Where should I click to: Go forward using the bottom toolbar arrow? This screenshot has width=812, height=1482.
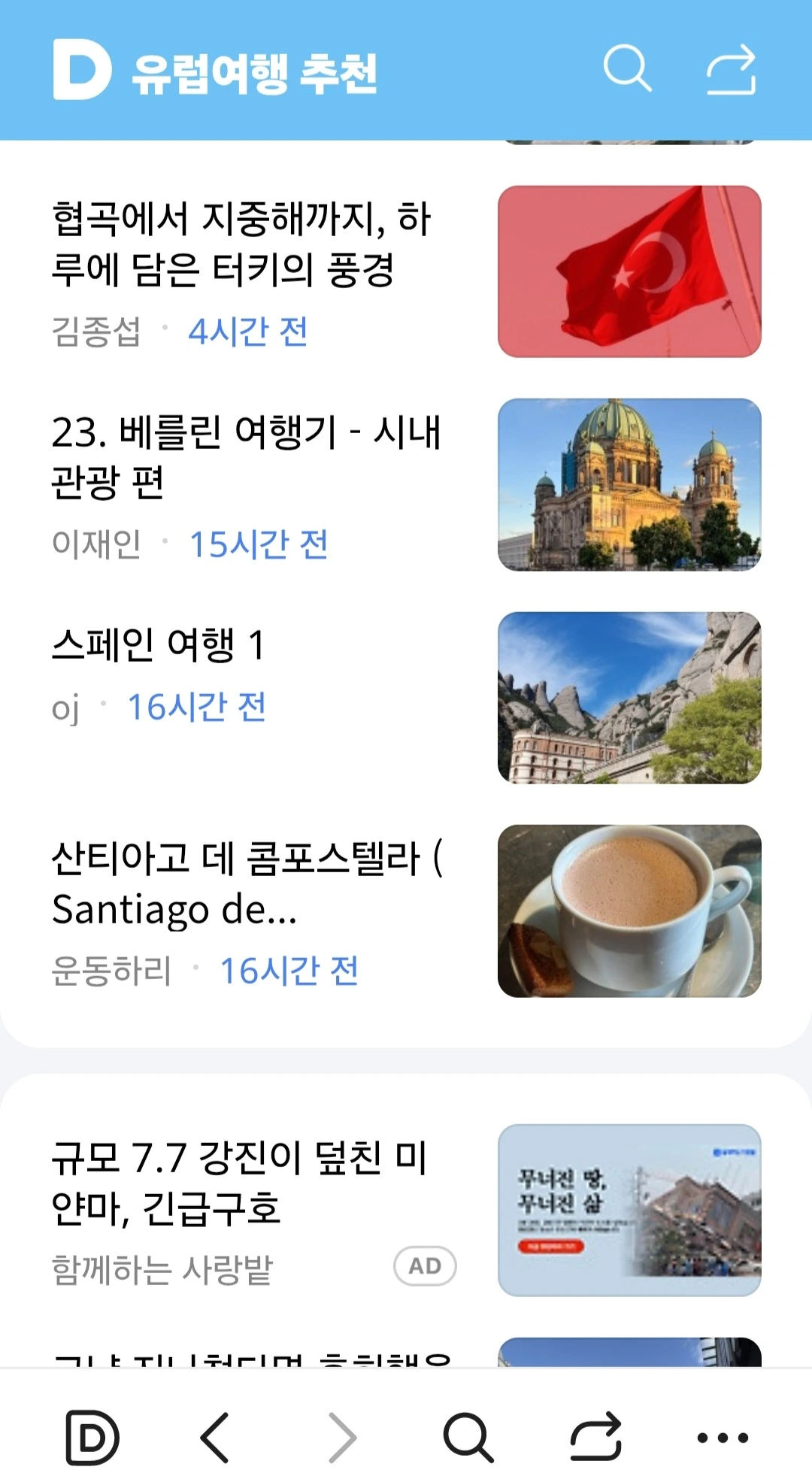point(342,1438)
